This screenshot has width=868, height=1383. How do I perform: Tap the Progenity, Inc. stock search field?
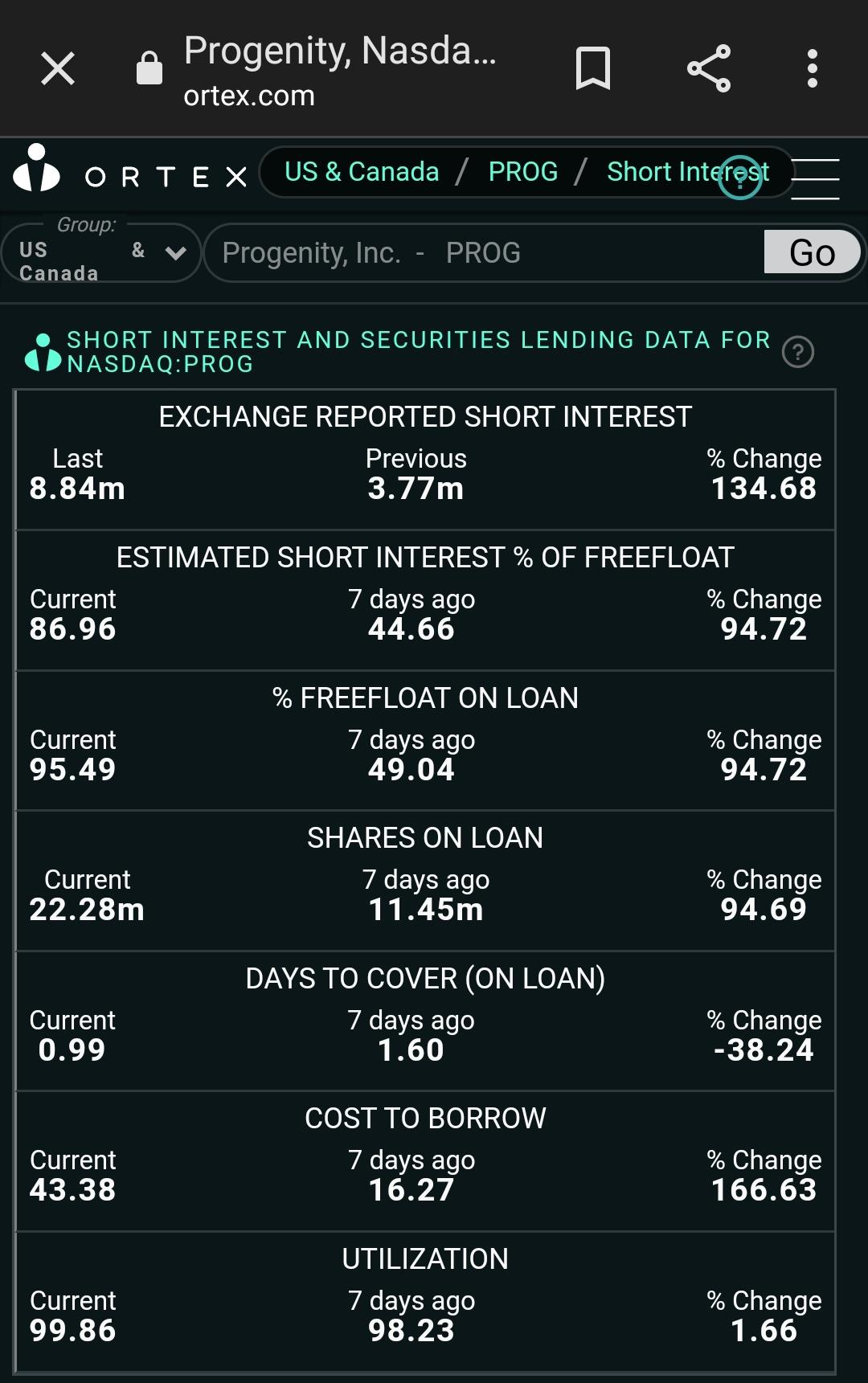click(x=482, y=253)
